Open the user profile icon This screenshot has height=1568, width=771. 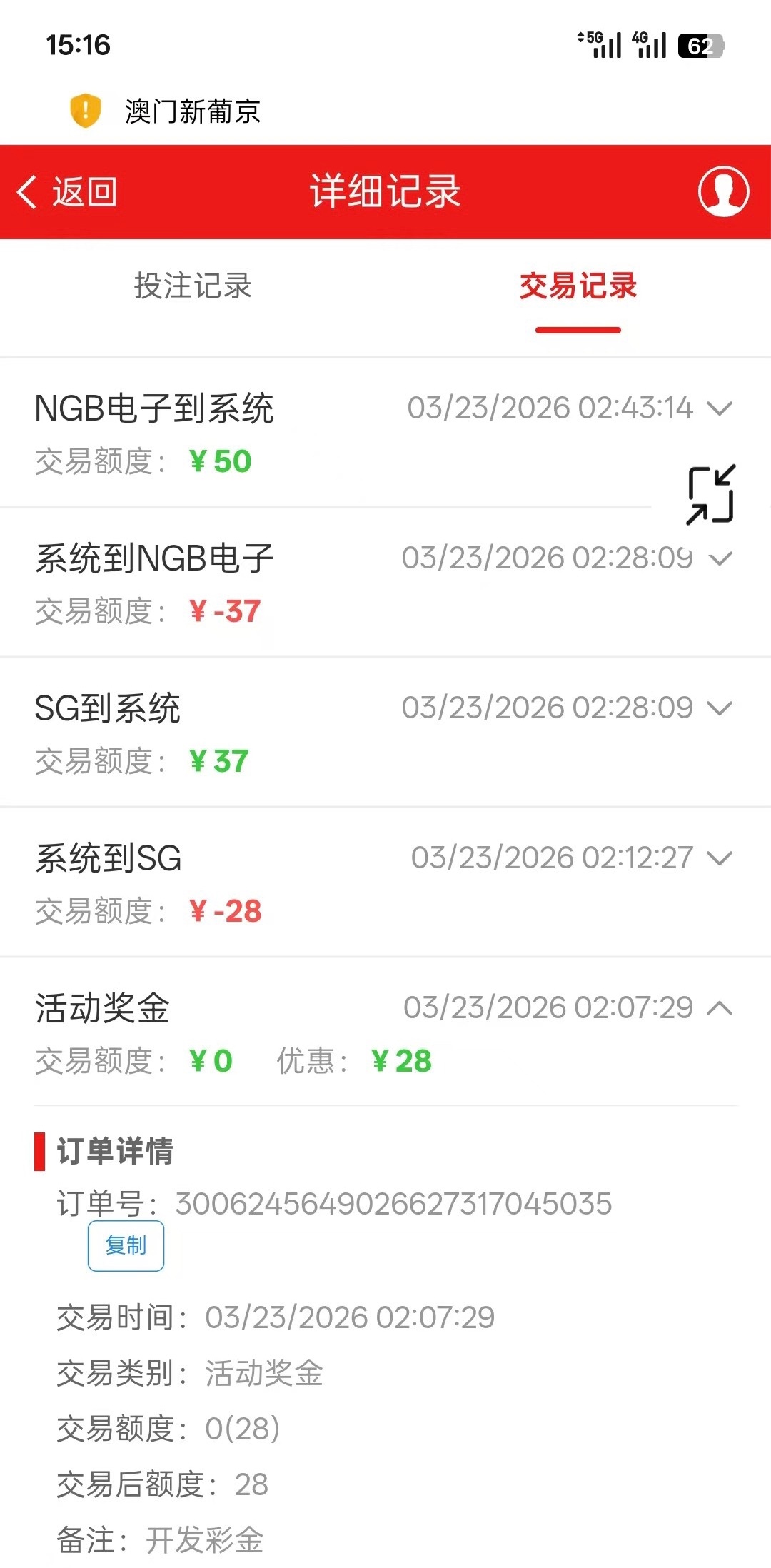point(723,191)
